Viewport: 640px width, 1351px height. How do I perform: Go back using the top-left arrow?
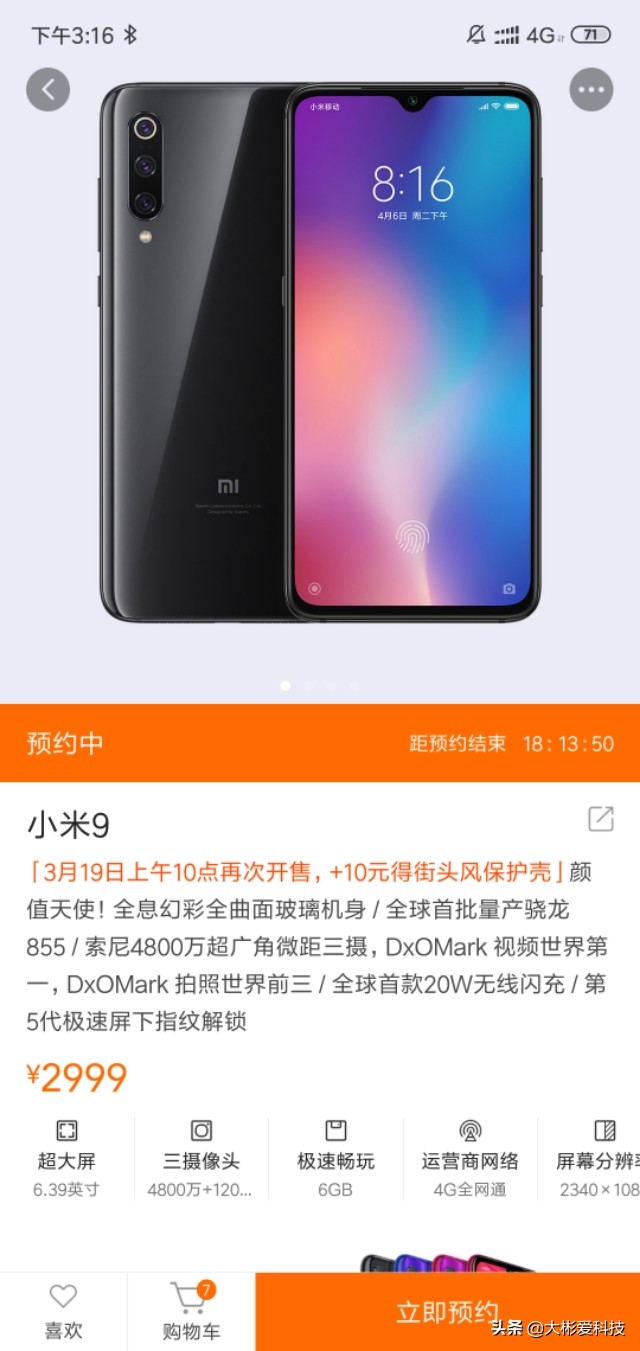(x=48, y=89)
